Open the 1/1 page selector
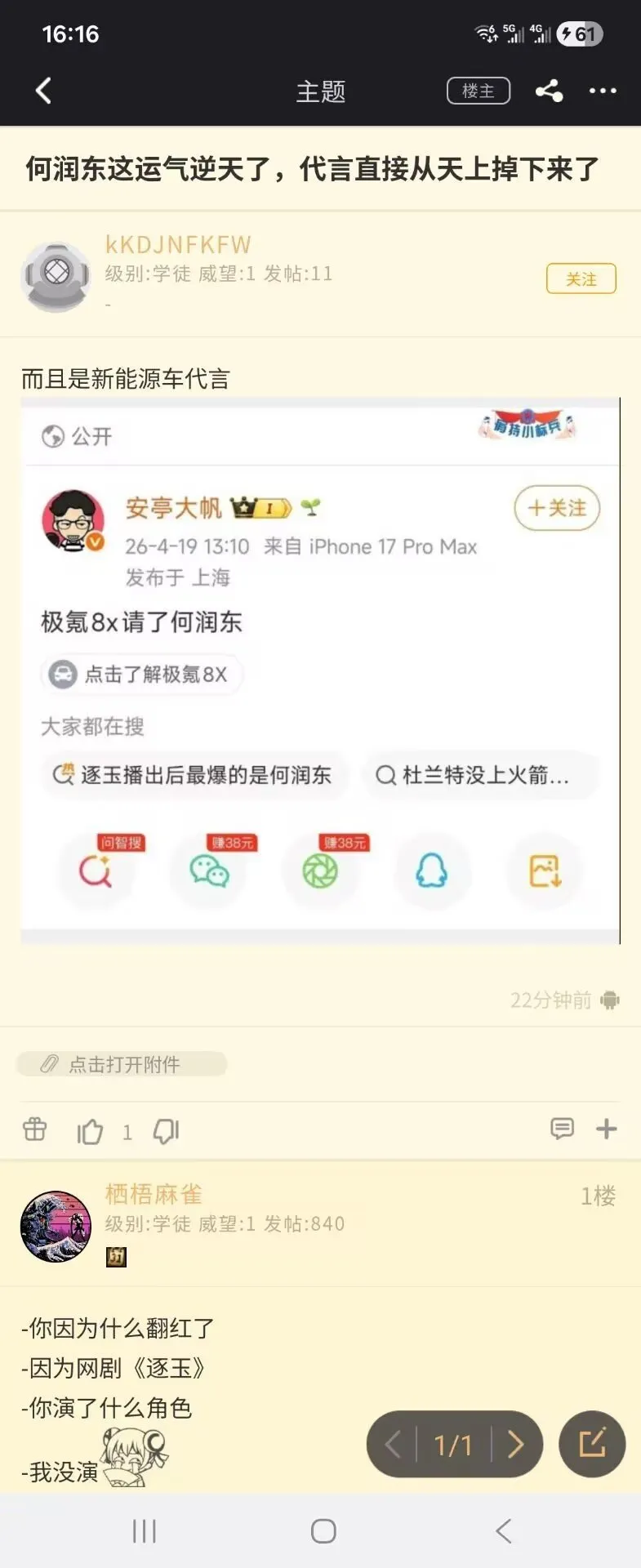The height and width of the screenshot is (1568, 641). point(453,1445)
